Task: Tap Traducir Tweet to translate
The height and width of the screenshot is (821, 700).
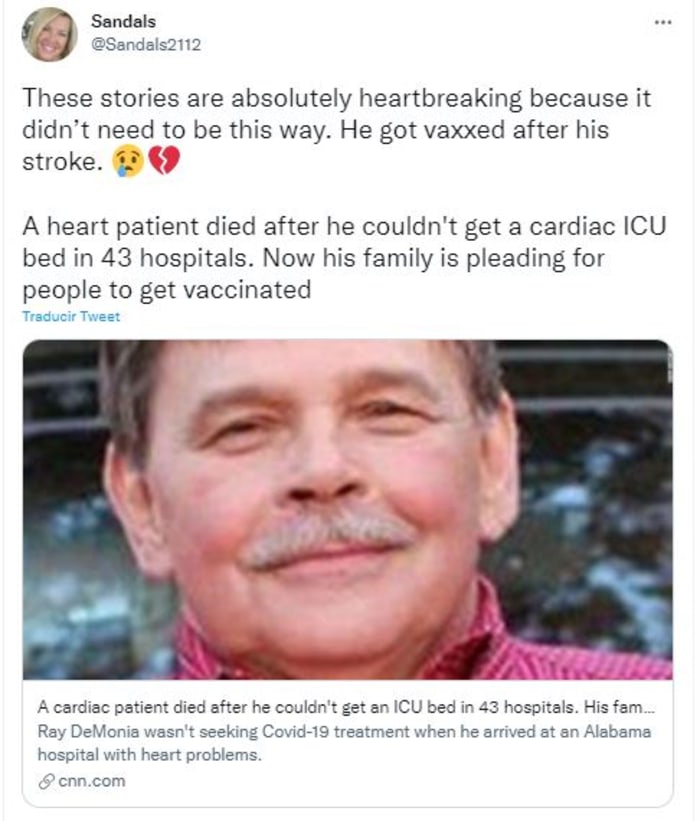Action: (70, 316)
